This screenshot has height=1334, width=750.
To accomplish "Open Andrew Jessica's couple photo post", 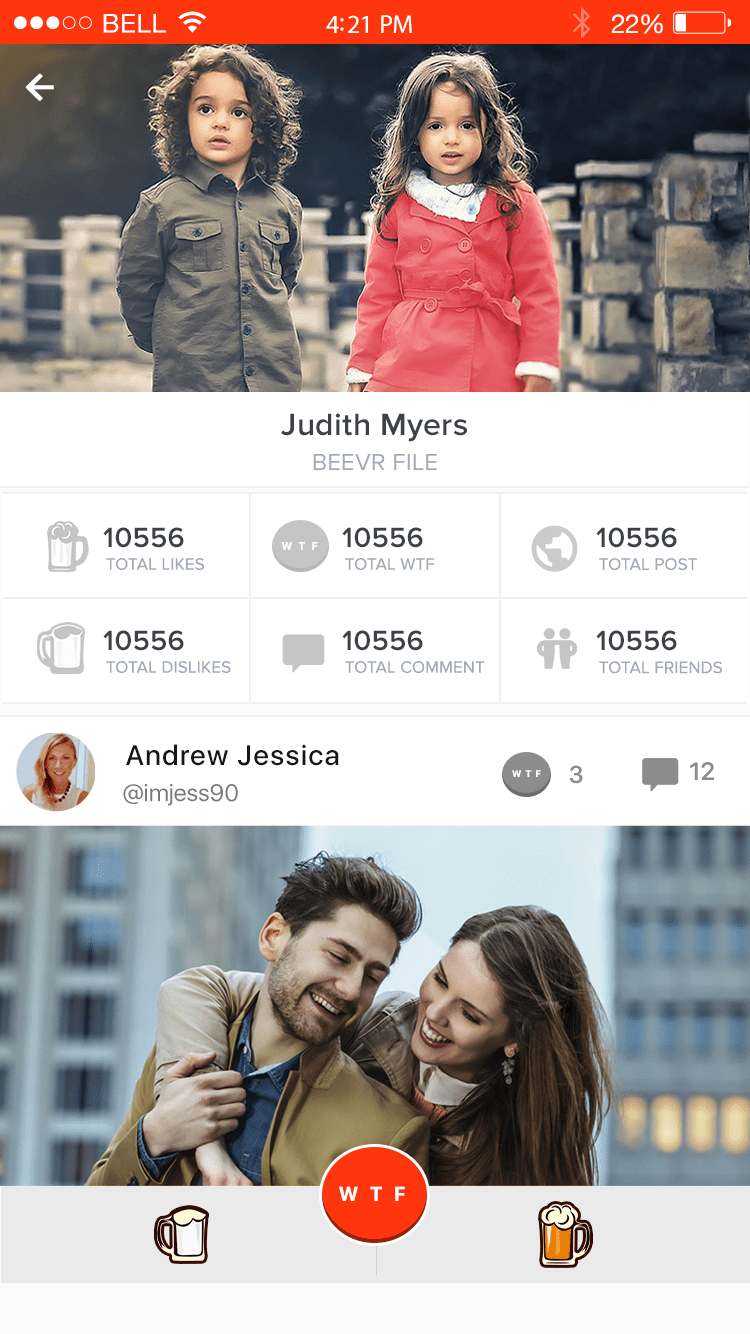I will 375,1000.
